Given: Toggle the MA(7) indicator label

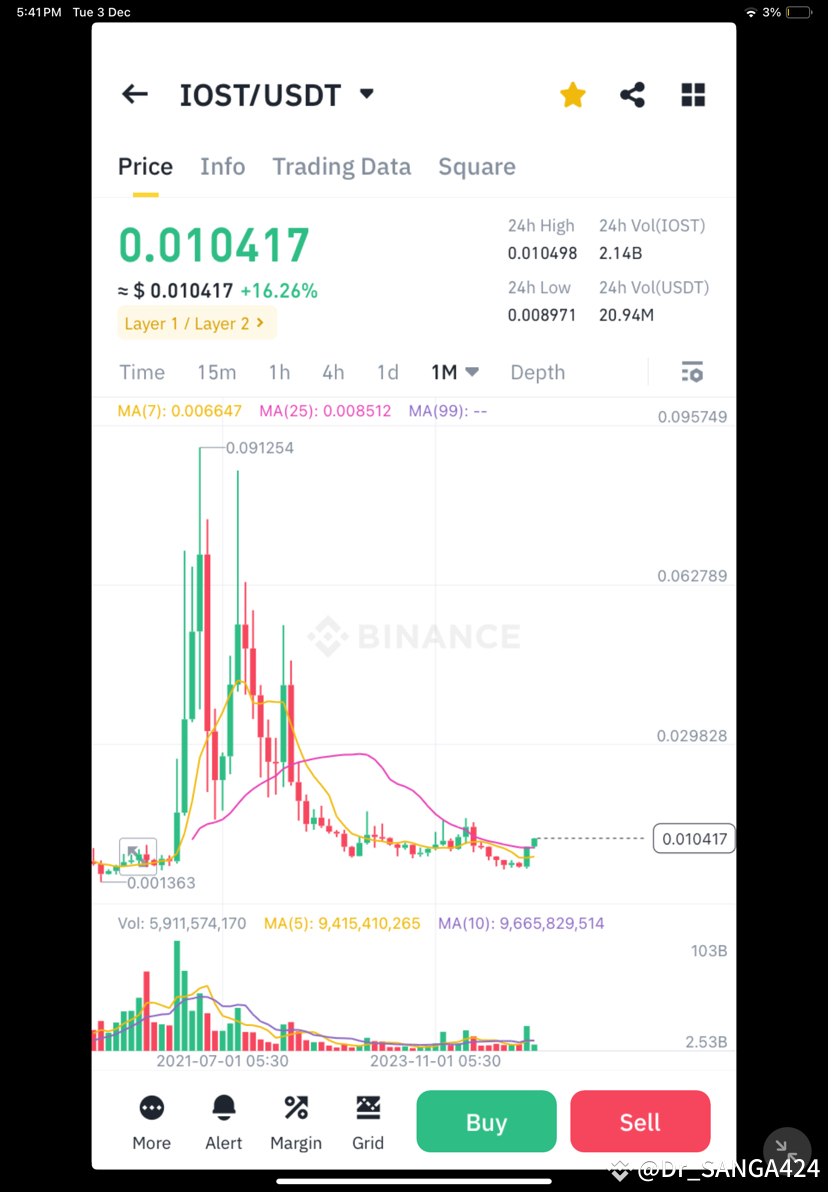Looking at the screenshot, I should click(179, 410).
